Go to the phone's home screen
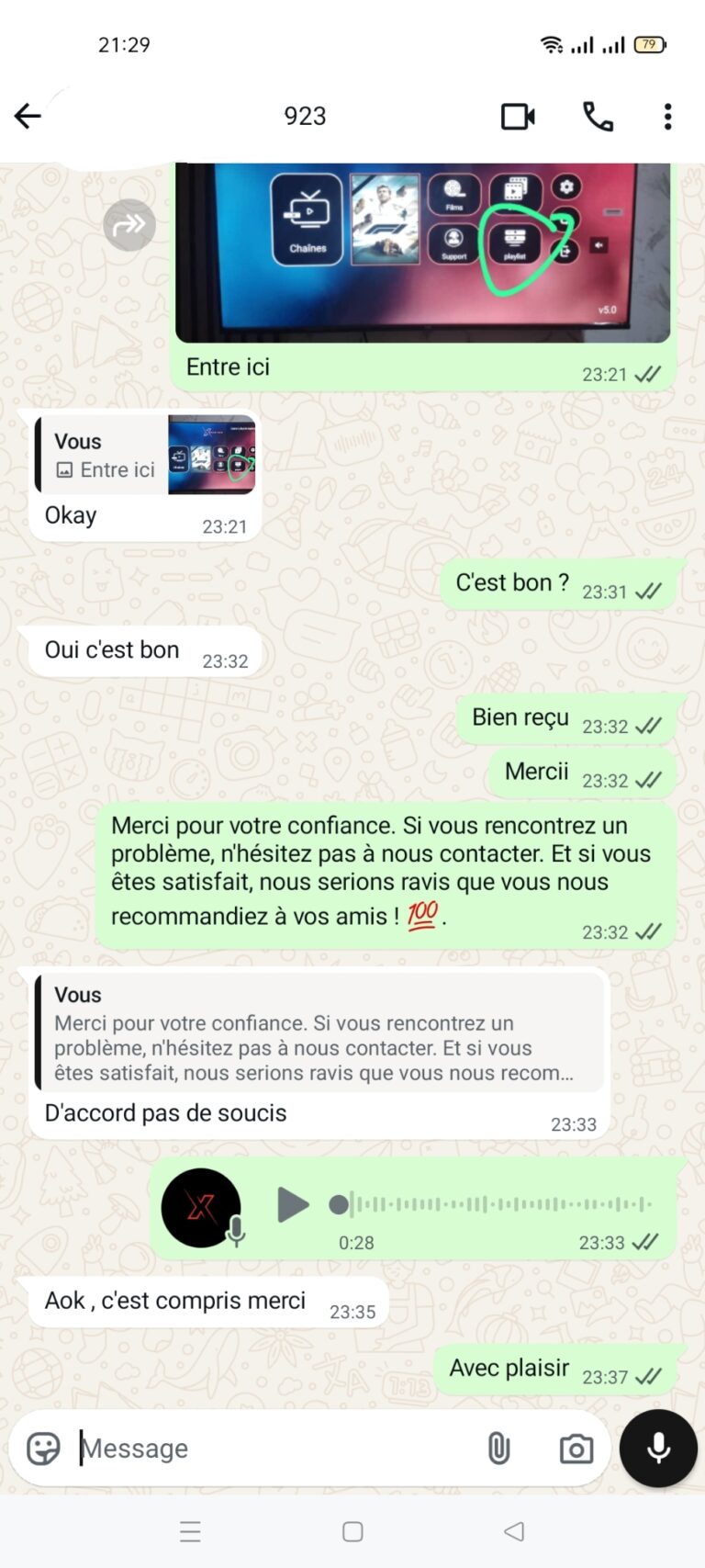The image size is (705, 1568). coord(352,1531)
